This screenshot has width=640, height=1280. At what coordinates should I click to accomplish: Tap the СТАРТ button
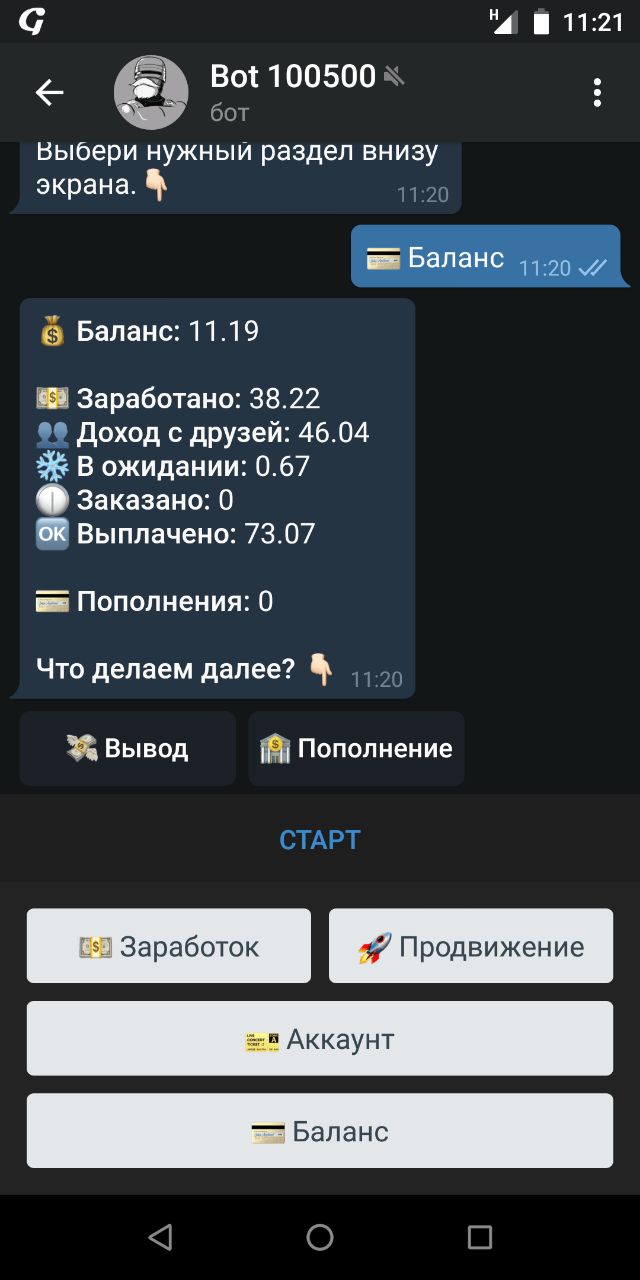pyautogui.click(x=320, y=839)
